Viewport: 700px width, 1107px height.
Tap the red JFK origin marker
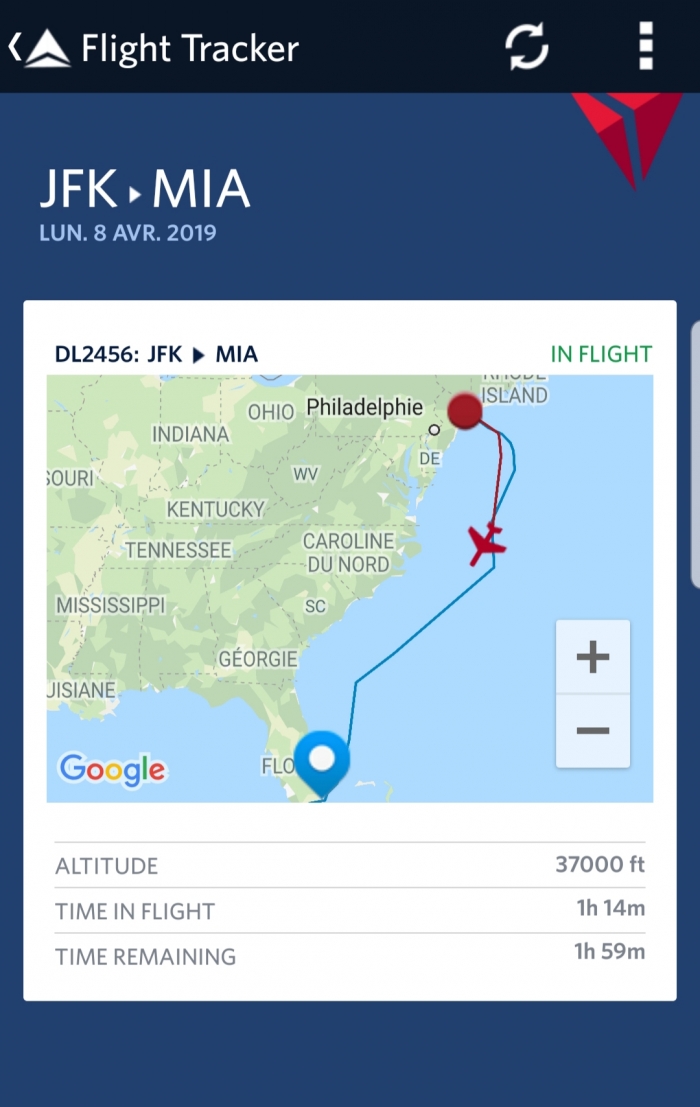465,411
